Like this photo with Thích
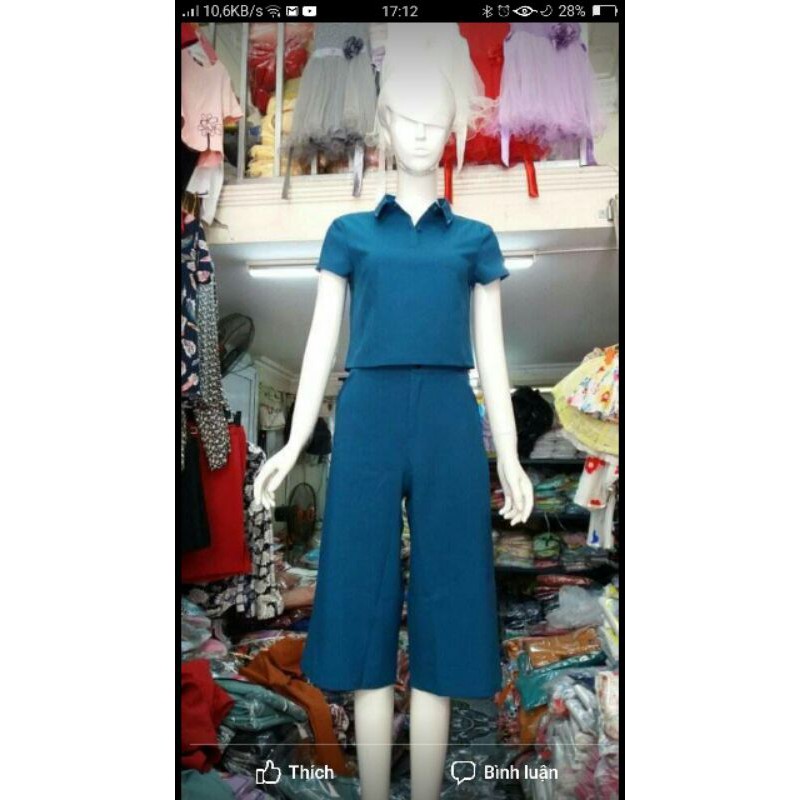The height and width of the screenshot is (800, 800). tap(294, 772)
